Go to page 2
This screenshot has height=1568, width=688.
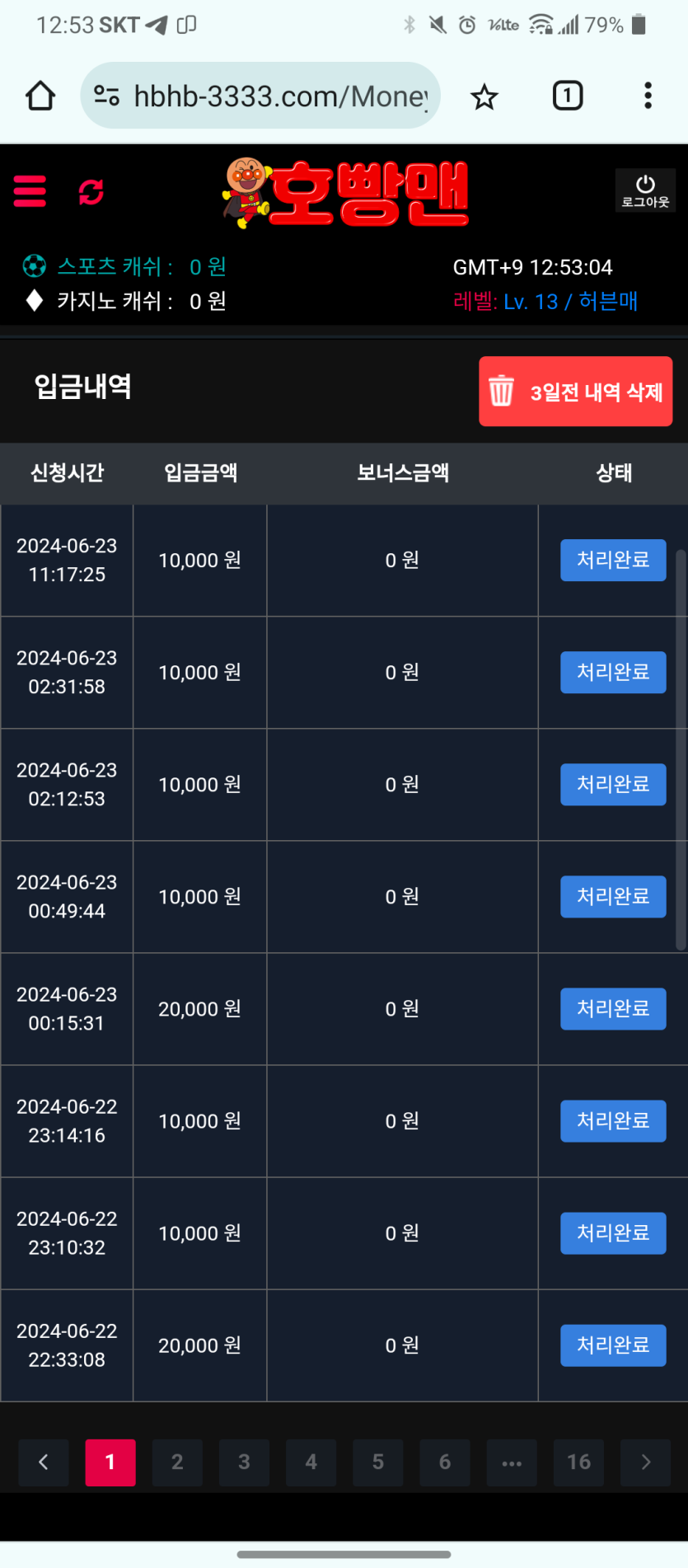point(177,1462)
